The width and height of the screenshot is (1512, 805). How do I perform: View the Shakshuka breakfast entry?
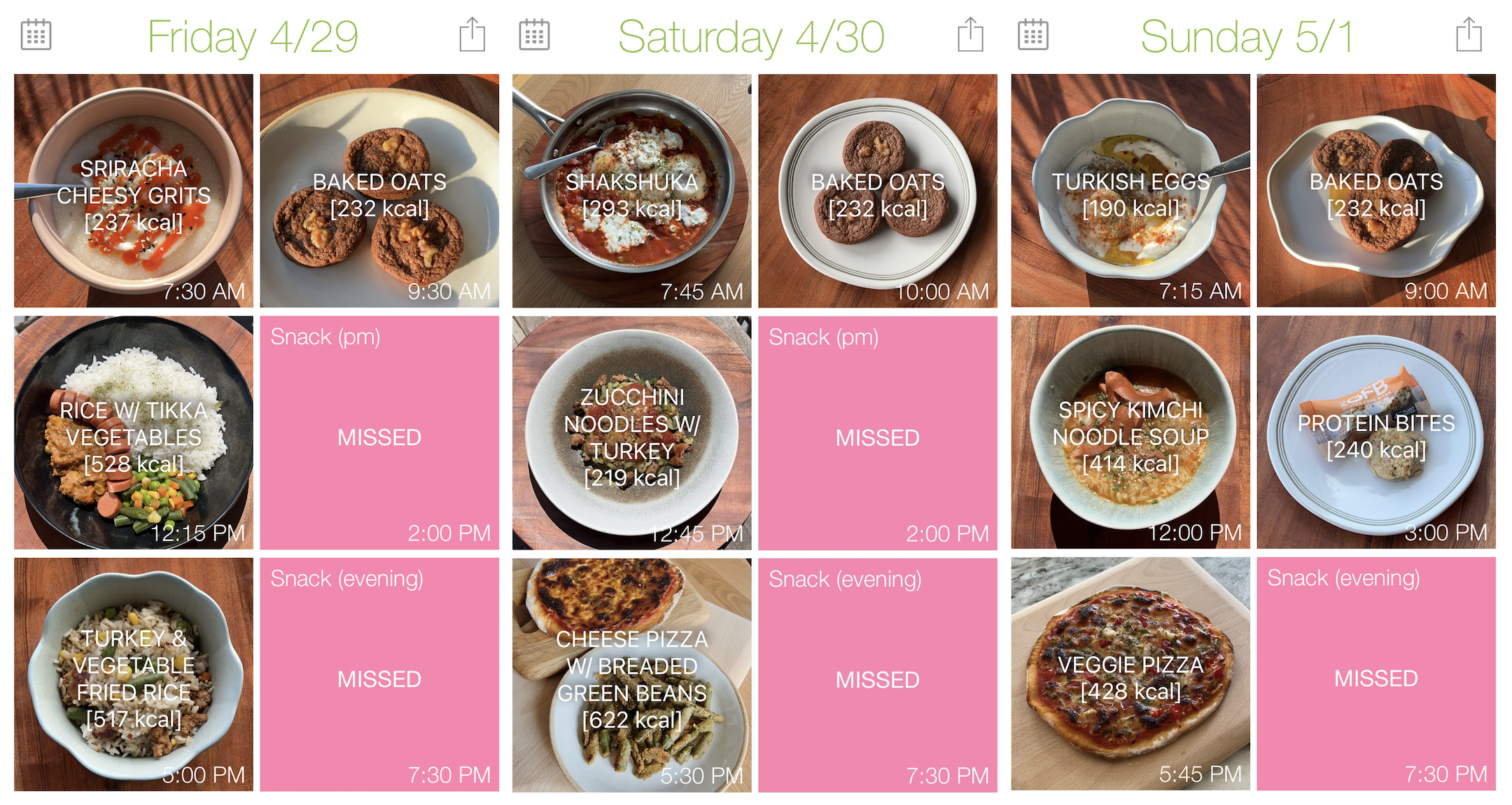pyautogui.click(x=631, y=191)
